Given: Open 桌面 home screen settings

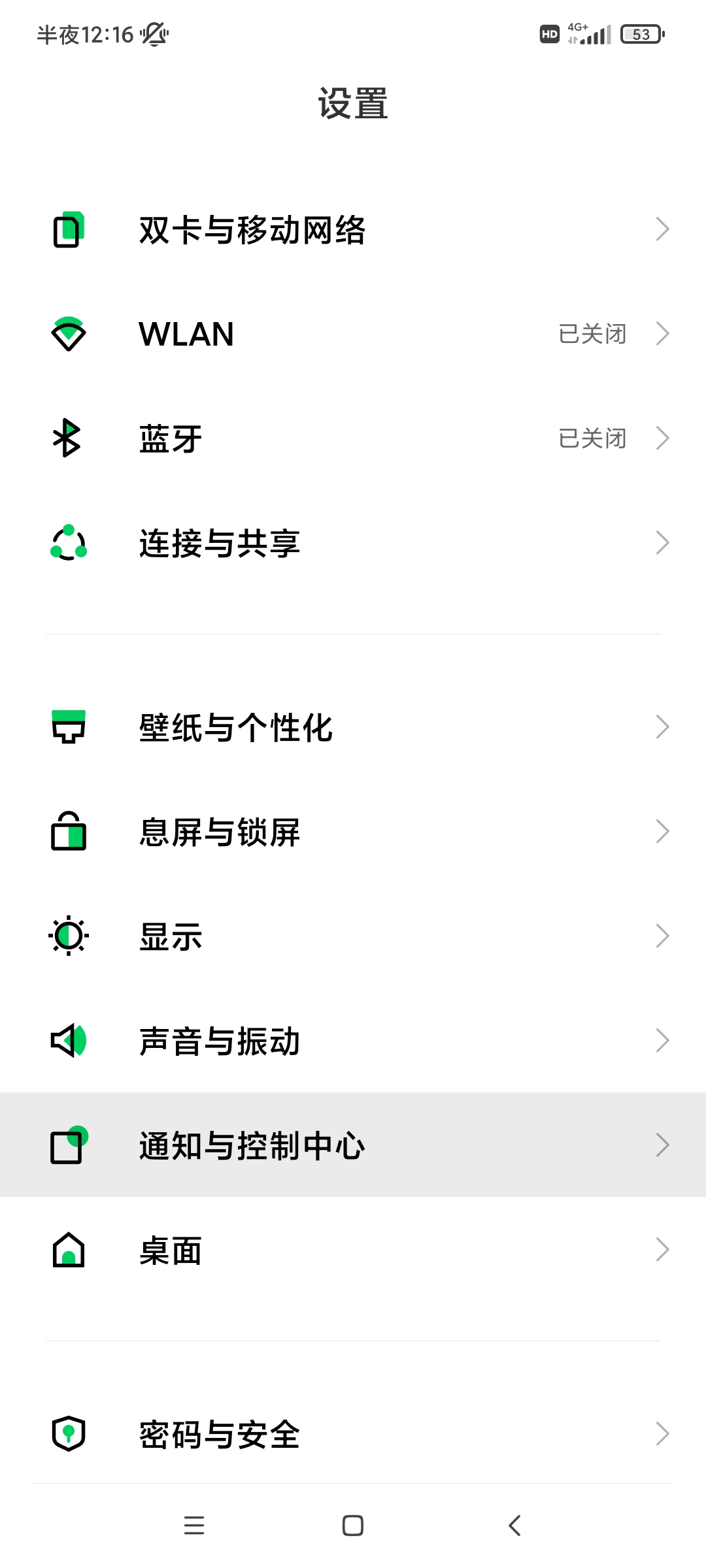Looking at the screenshot, I should 353,1250.
